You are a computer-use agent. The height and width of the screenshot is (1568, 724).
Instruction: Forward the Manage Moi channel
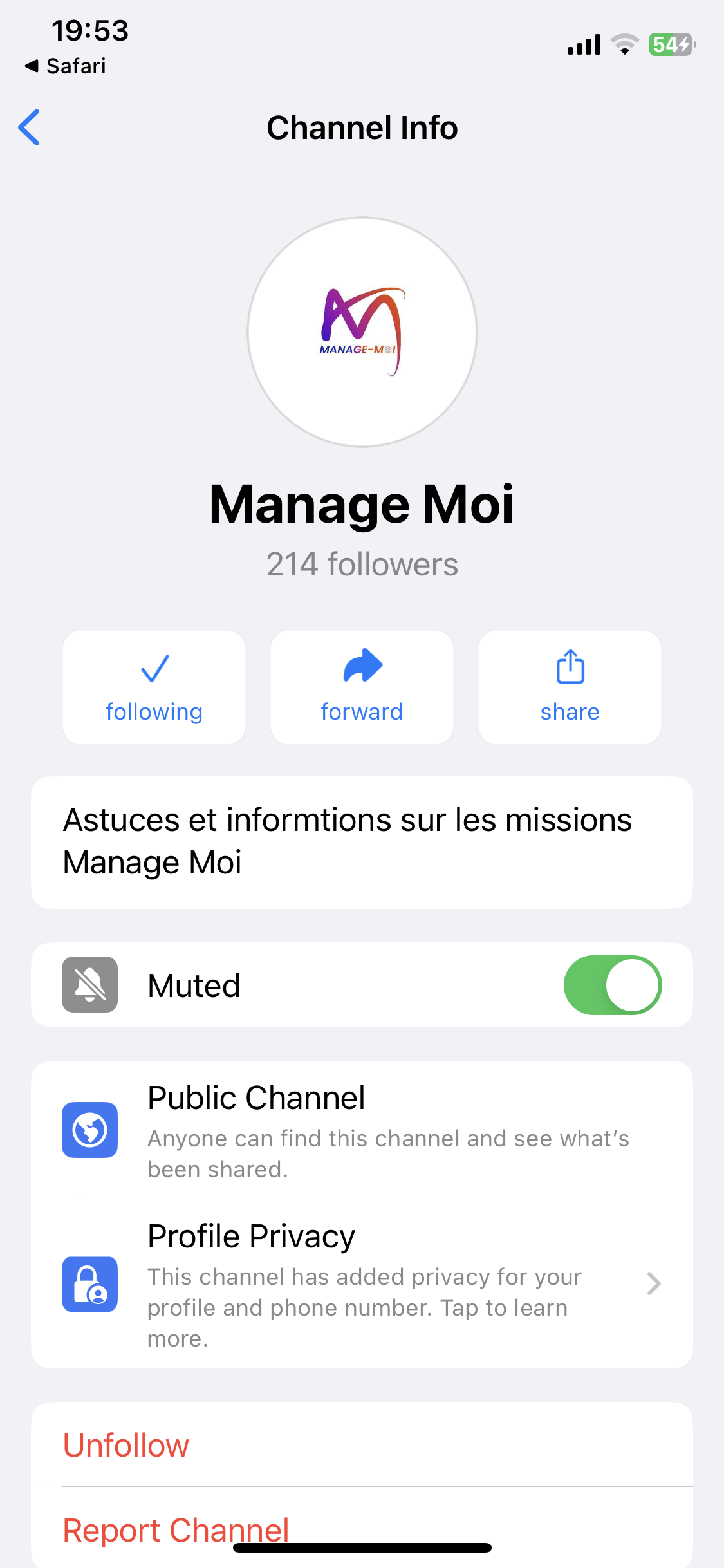[362, 687]
